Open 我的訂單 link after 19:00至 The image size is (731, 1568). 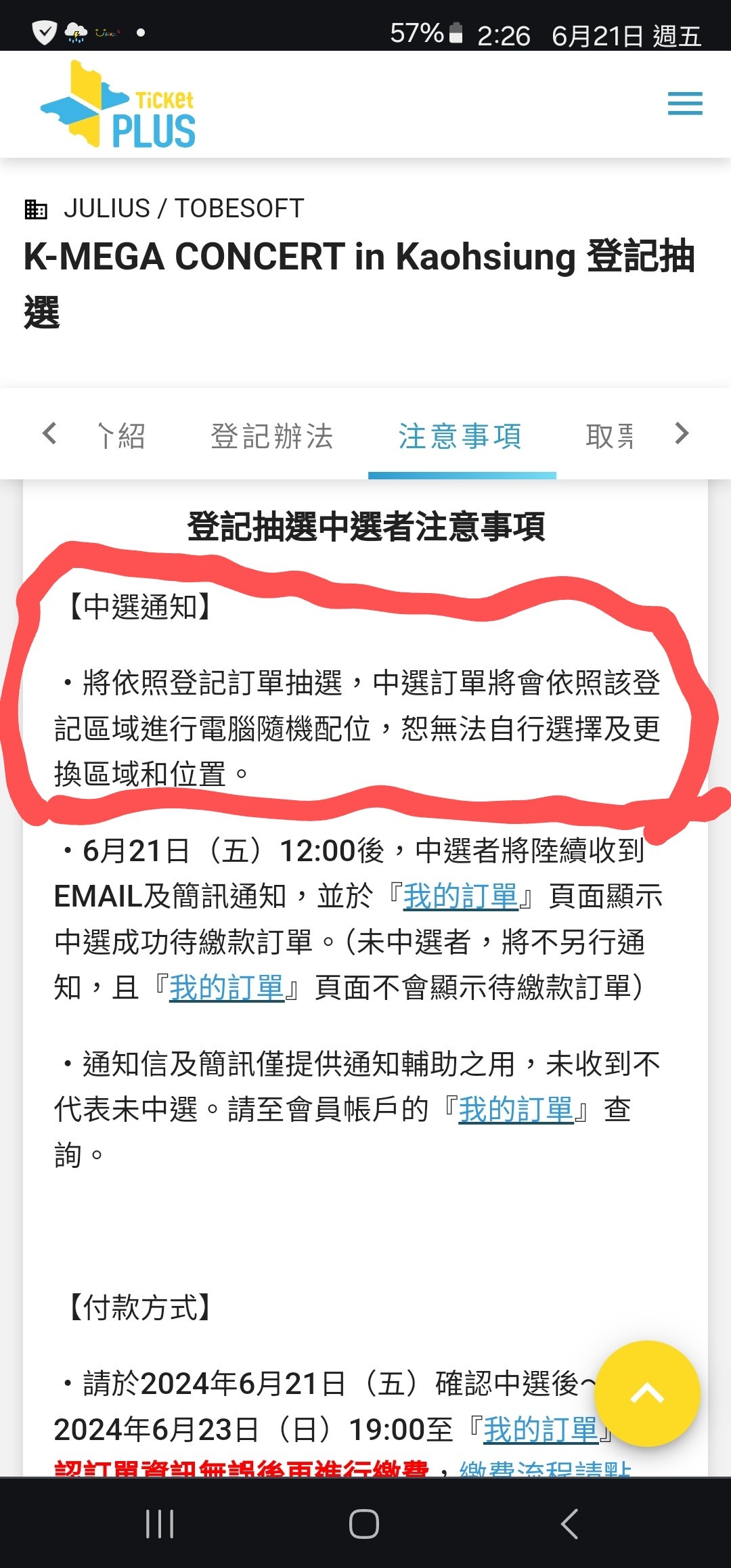click(x=540, y=1429)
